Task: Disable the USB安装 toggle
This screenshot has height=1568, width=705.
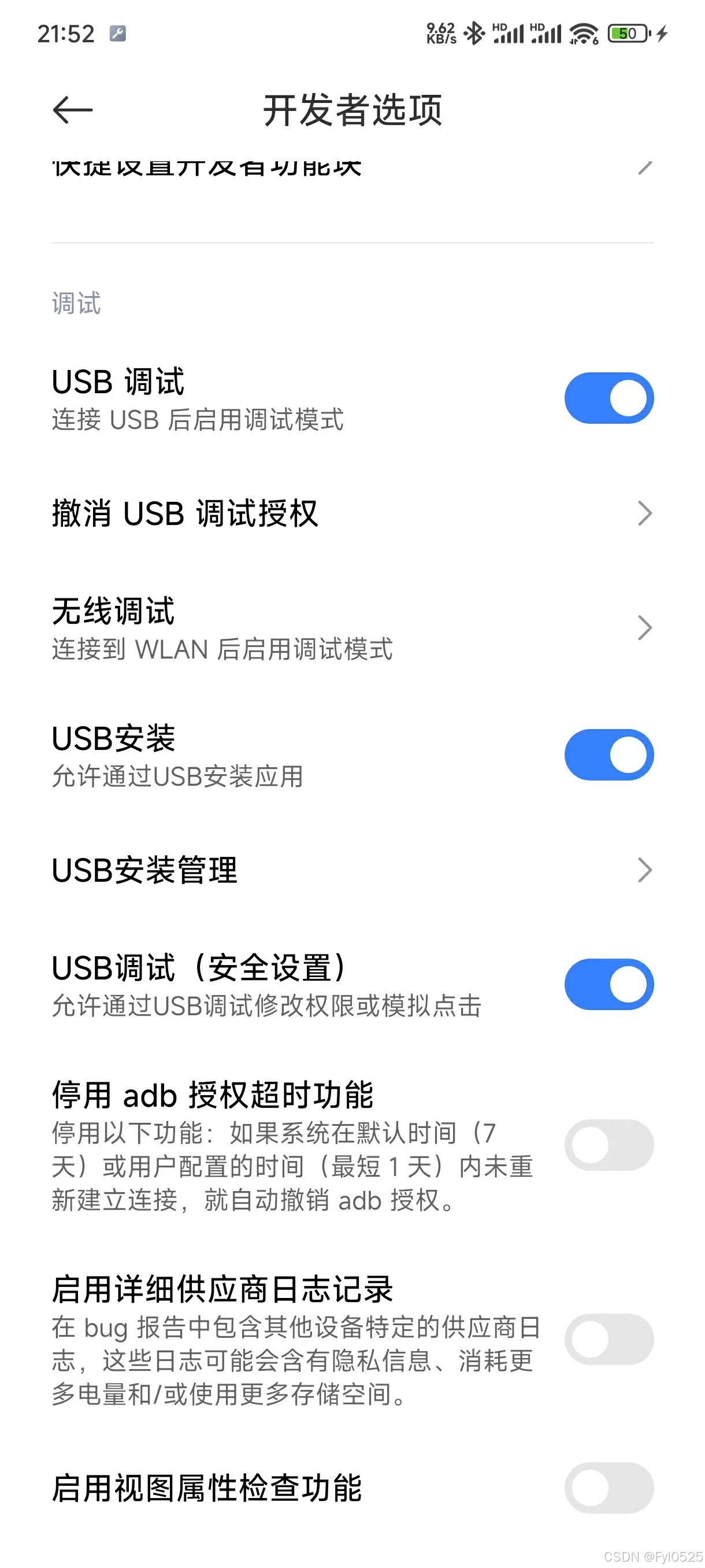Action: pyautogui.click(x=609, y=755)
